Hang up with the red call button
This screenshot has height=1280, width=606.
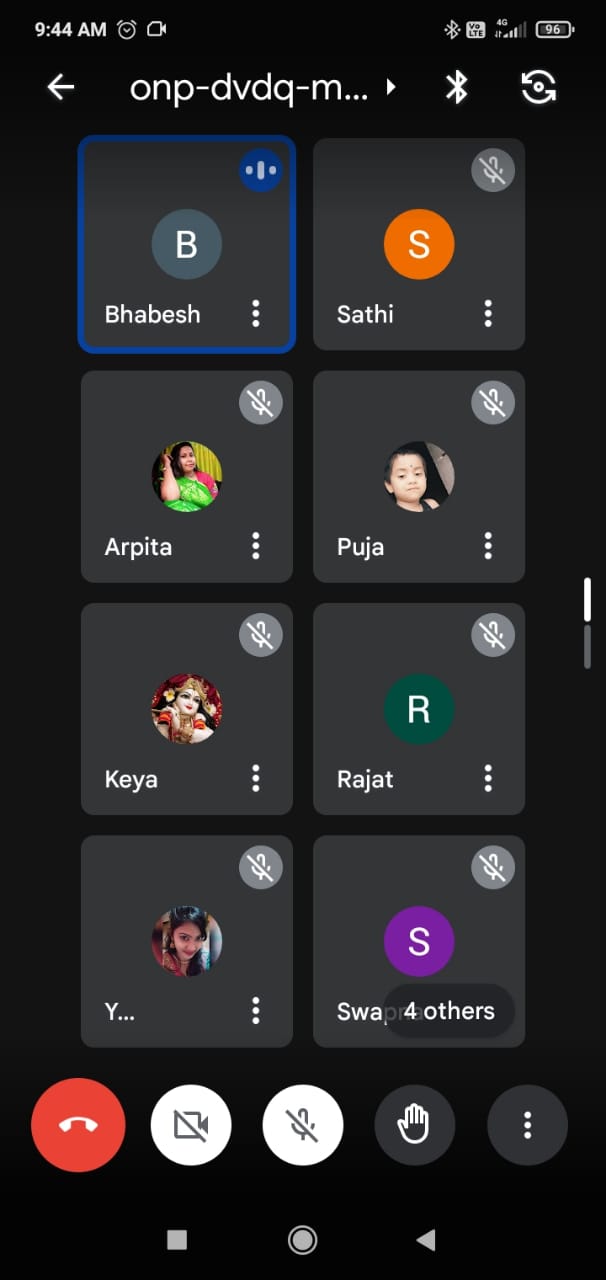78,1125
